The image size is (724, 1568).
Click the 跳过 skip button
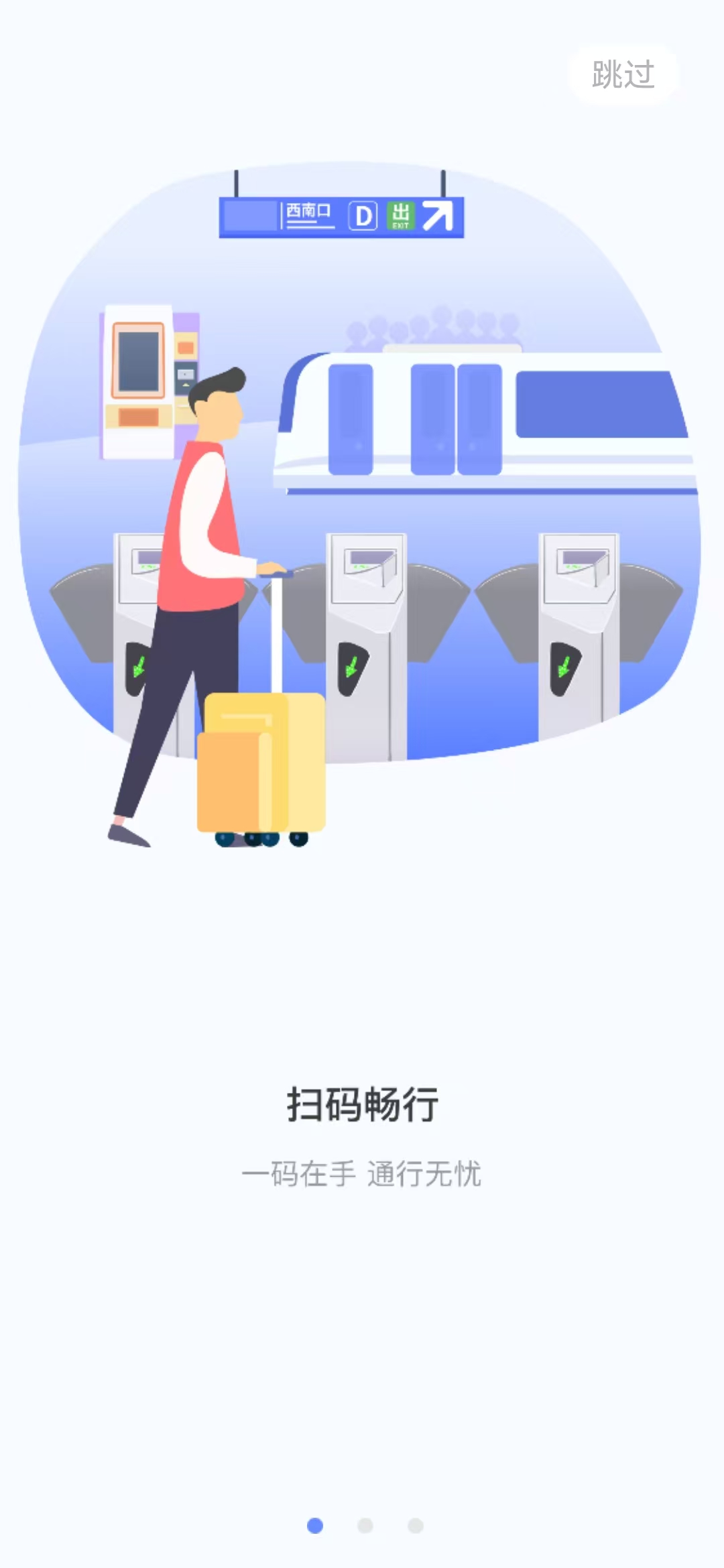622,74
